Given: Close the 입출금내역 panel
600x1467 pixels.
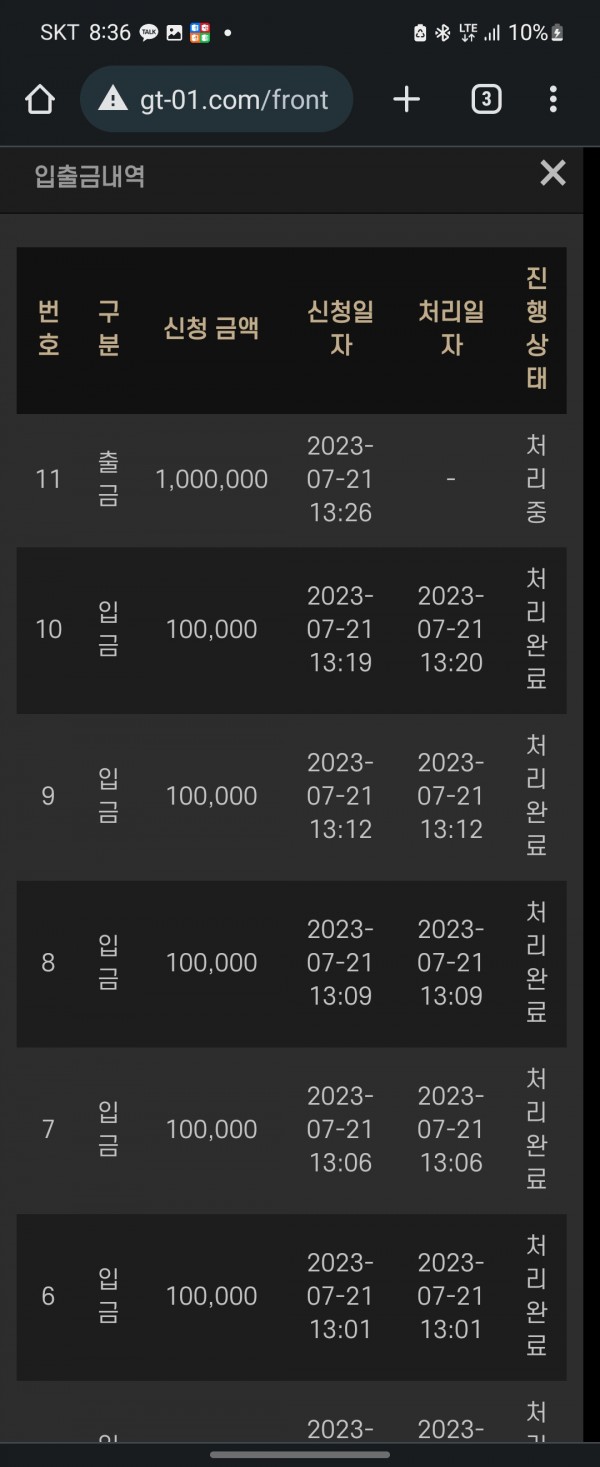Looking at the screenshot, I should 552,174.
